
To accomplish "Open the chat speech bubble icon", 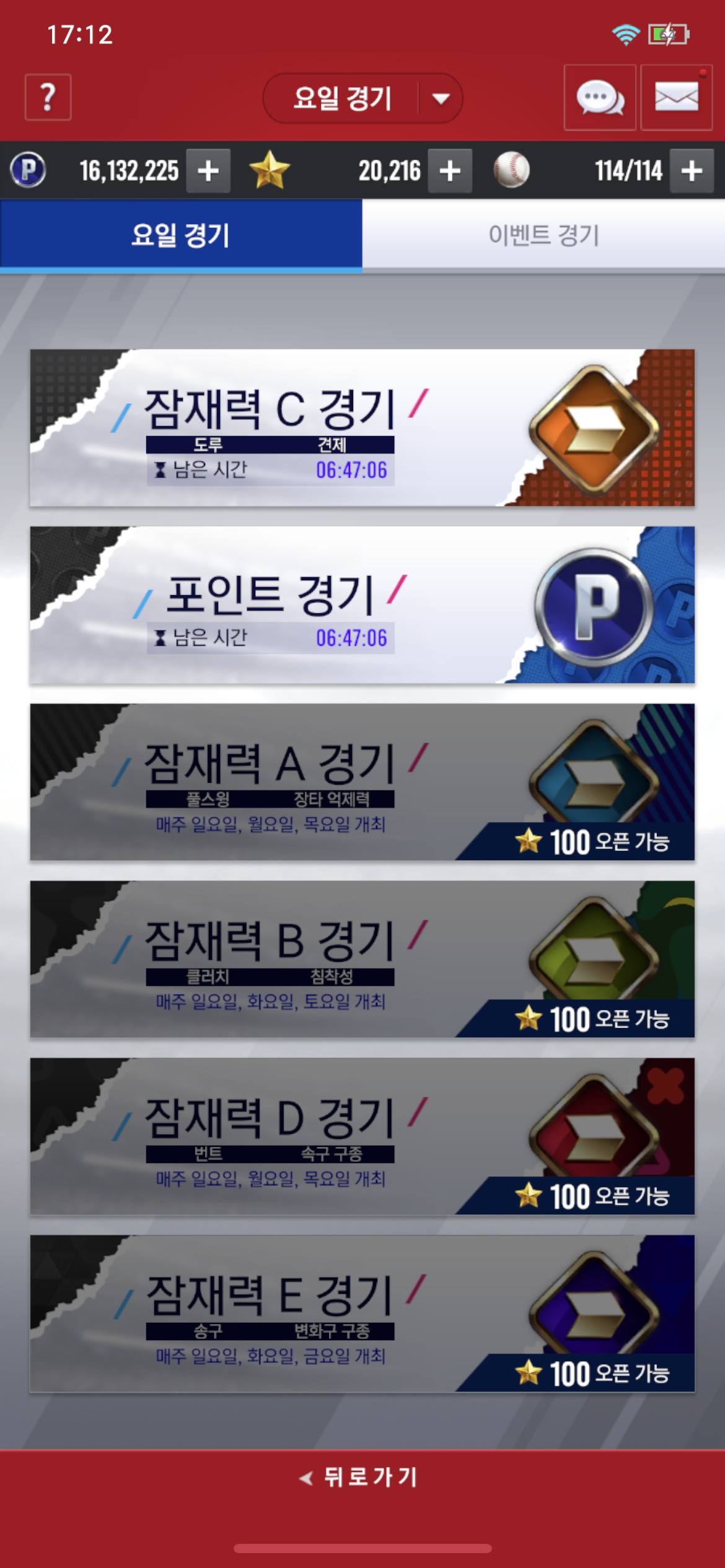I will [x=600, y=97].
